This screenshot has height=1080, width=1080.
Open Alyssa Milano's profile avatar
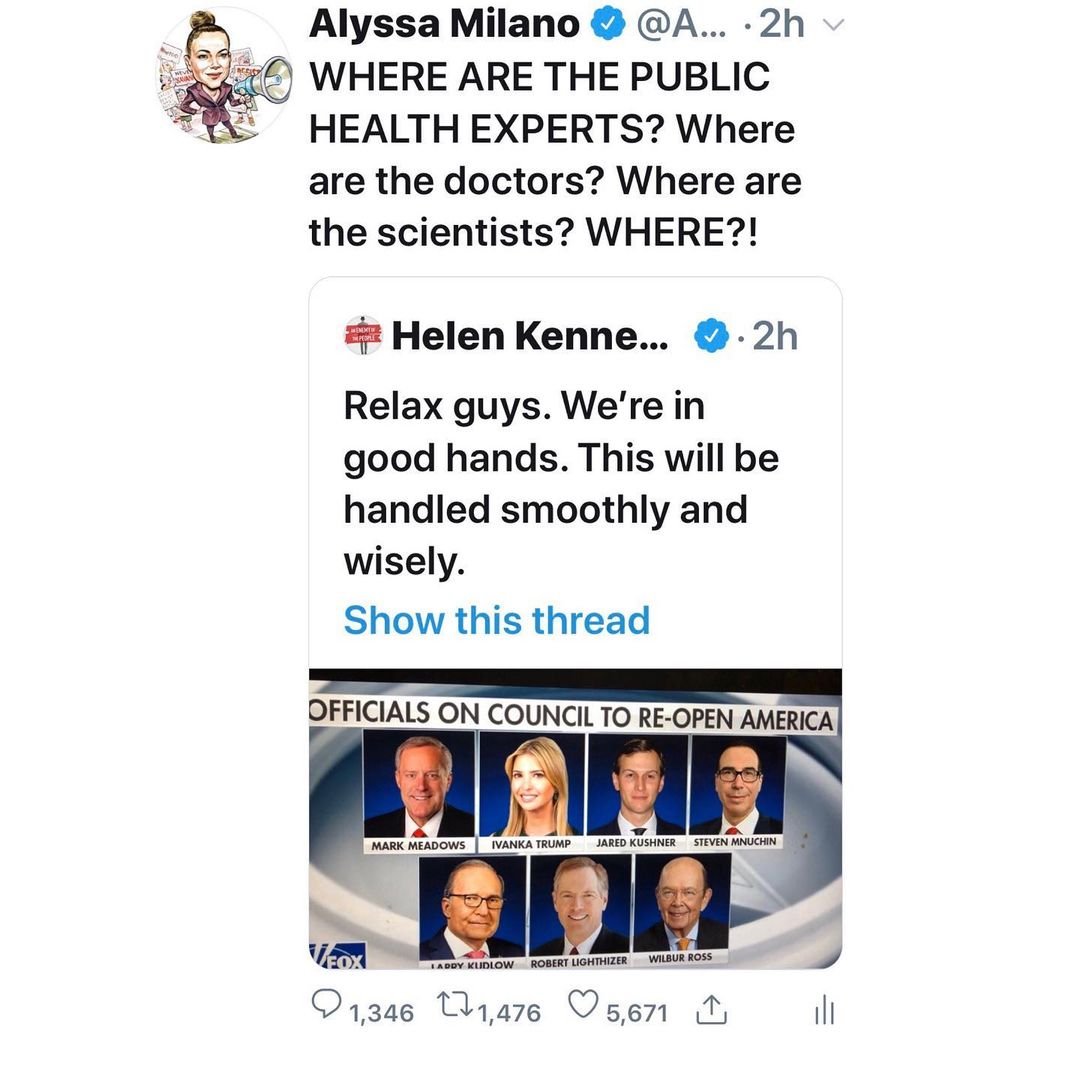coord(225,78)
